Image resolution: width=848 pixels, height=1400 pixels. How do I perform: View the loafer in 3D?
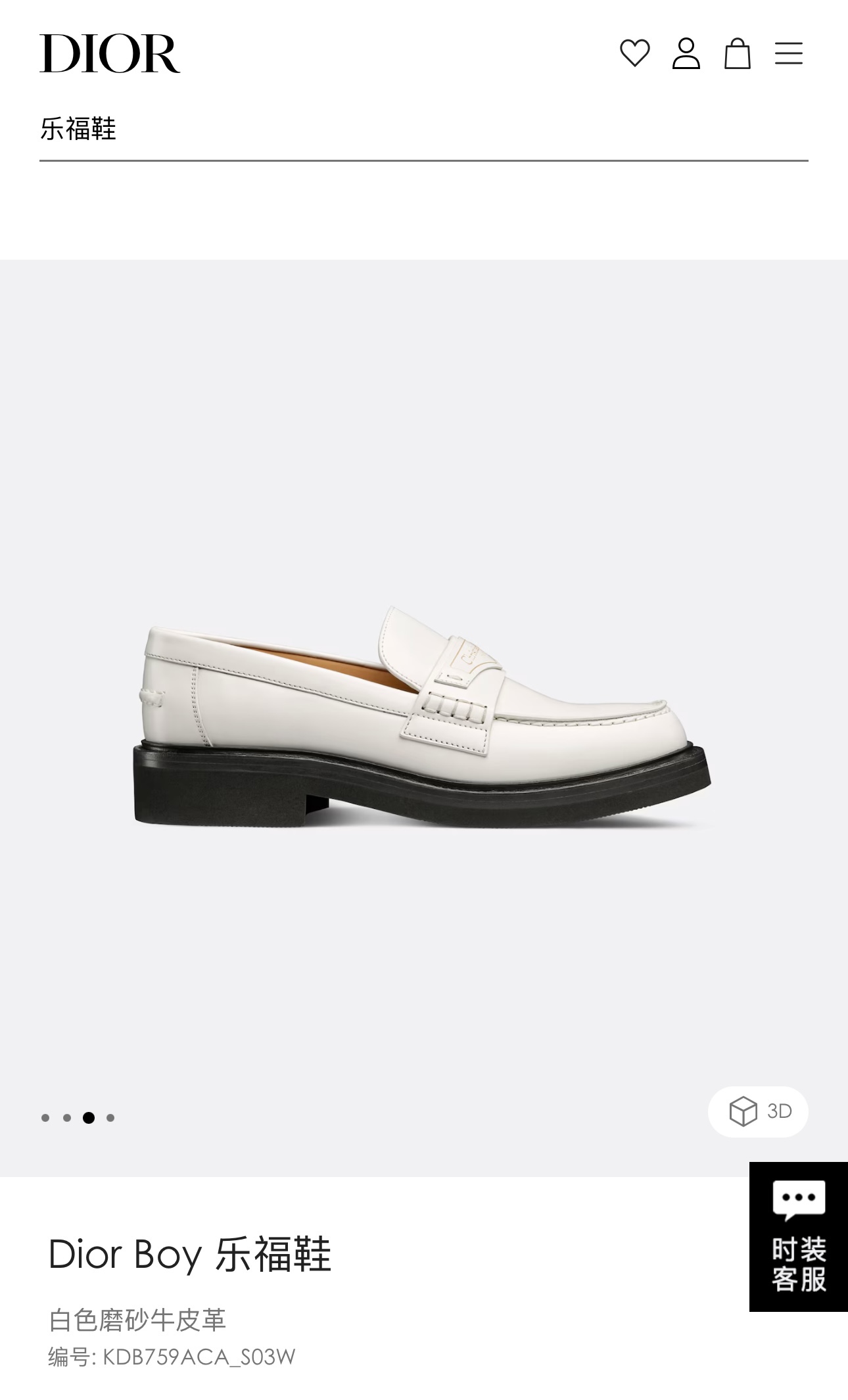[758, 1112]
